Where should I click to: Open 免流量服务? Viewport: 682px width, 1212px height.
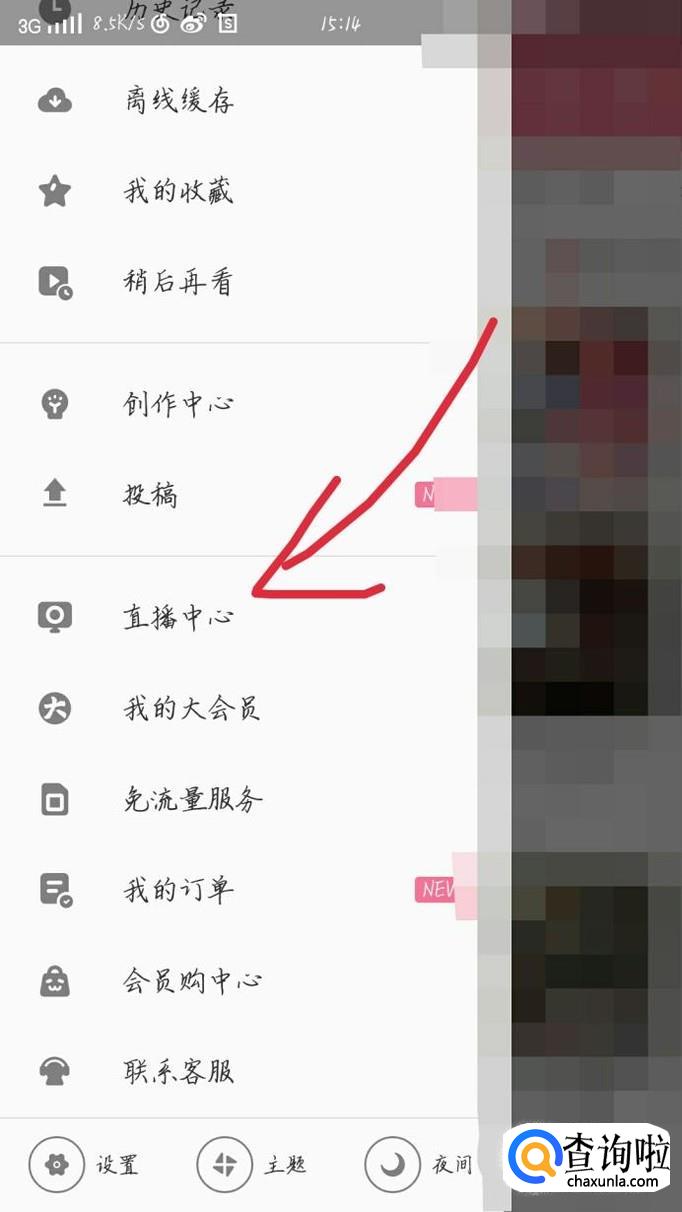pos(238,800)
